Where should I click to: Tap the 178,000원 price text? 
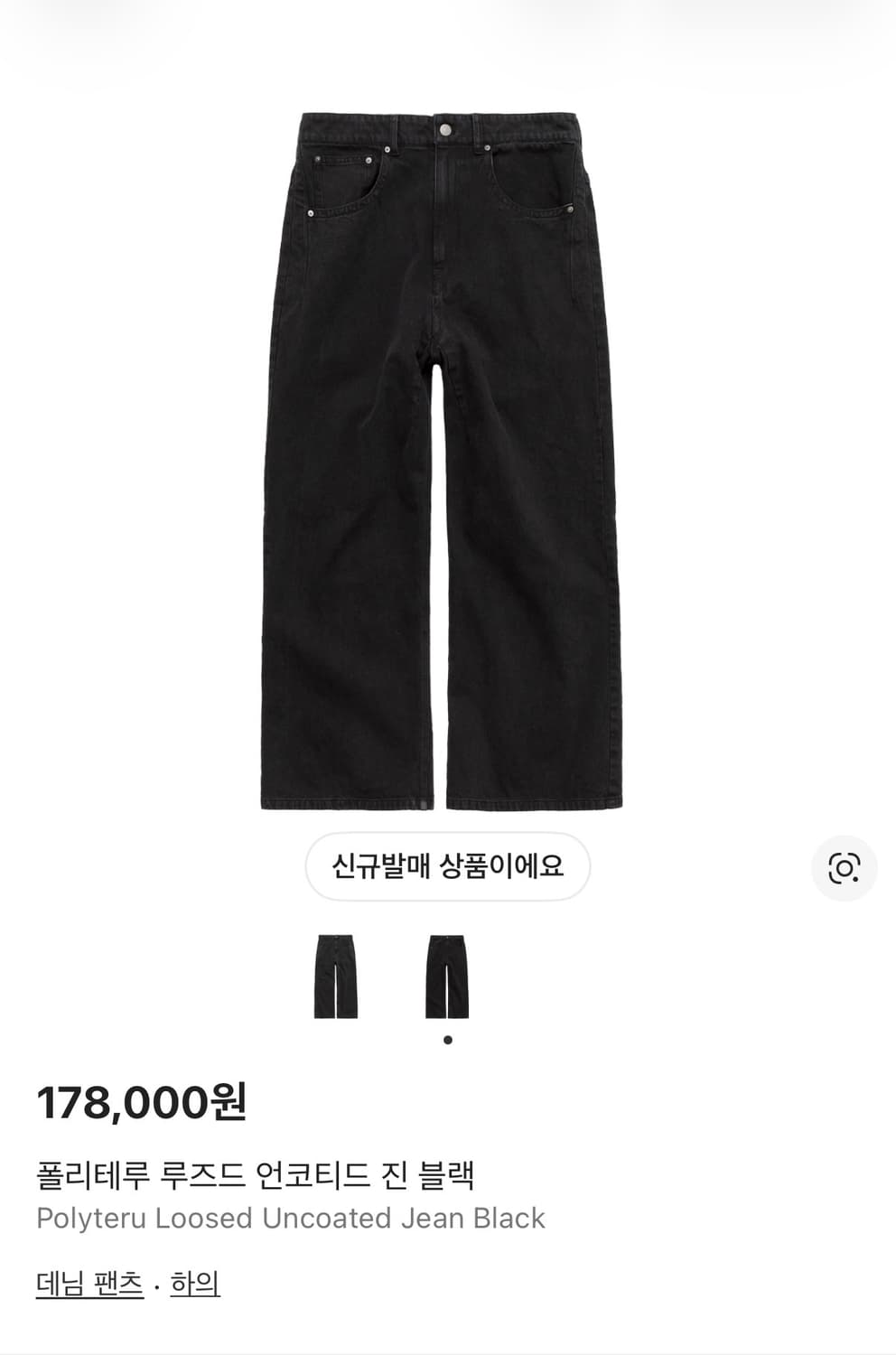tap(145, 1102)
